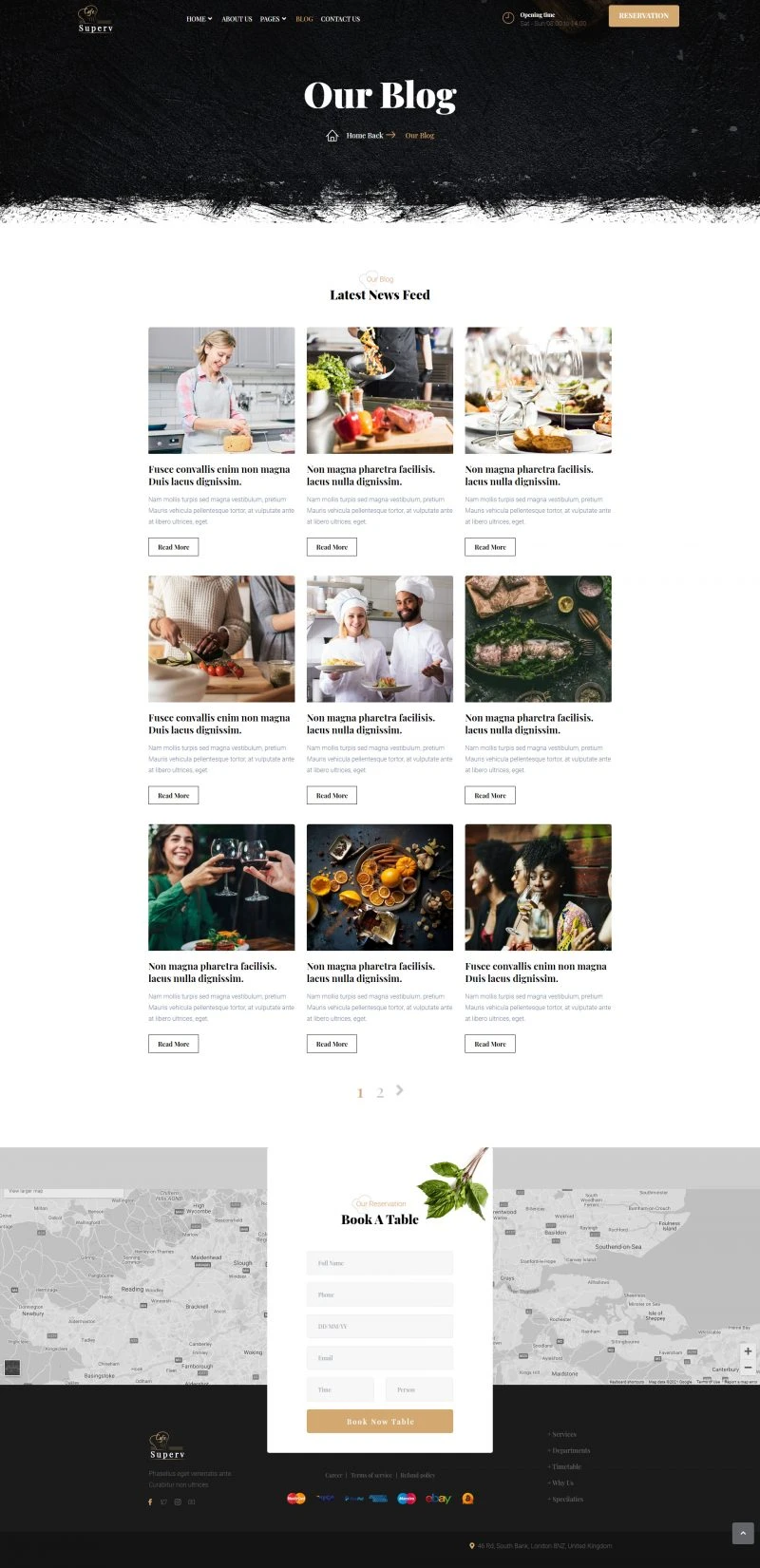This screenshot has width=760, height=1568.
Task: Open Contact Us page
Action: 340,19
